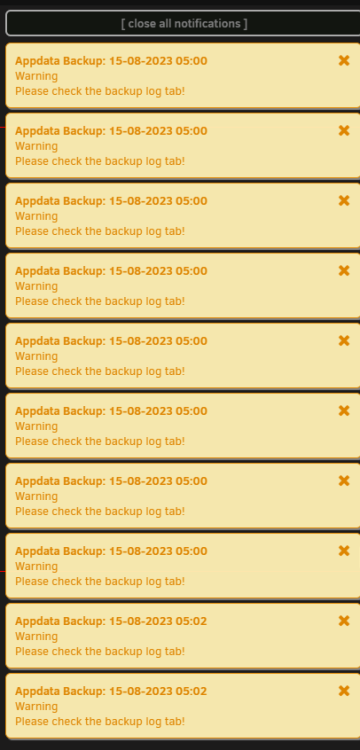Close all notifications at once
Screen dimensions: 360x750
point(184,23)
